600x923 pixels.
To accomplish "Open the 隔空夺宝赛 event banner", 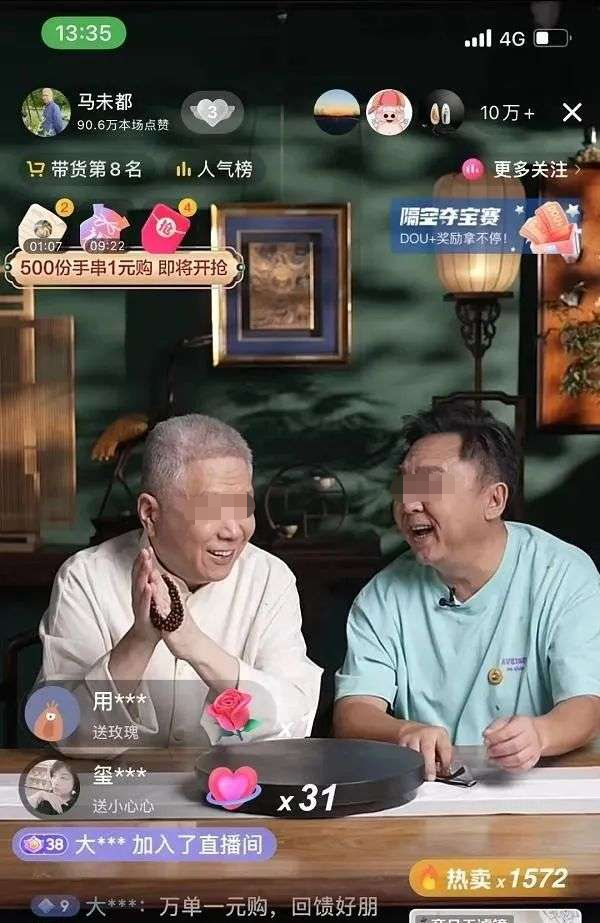I will coord(486,229).
